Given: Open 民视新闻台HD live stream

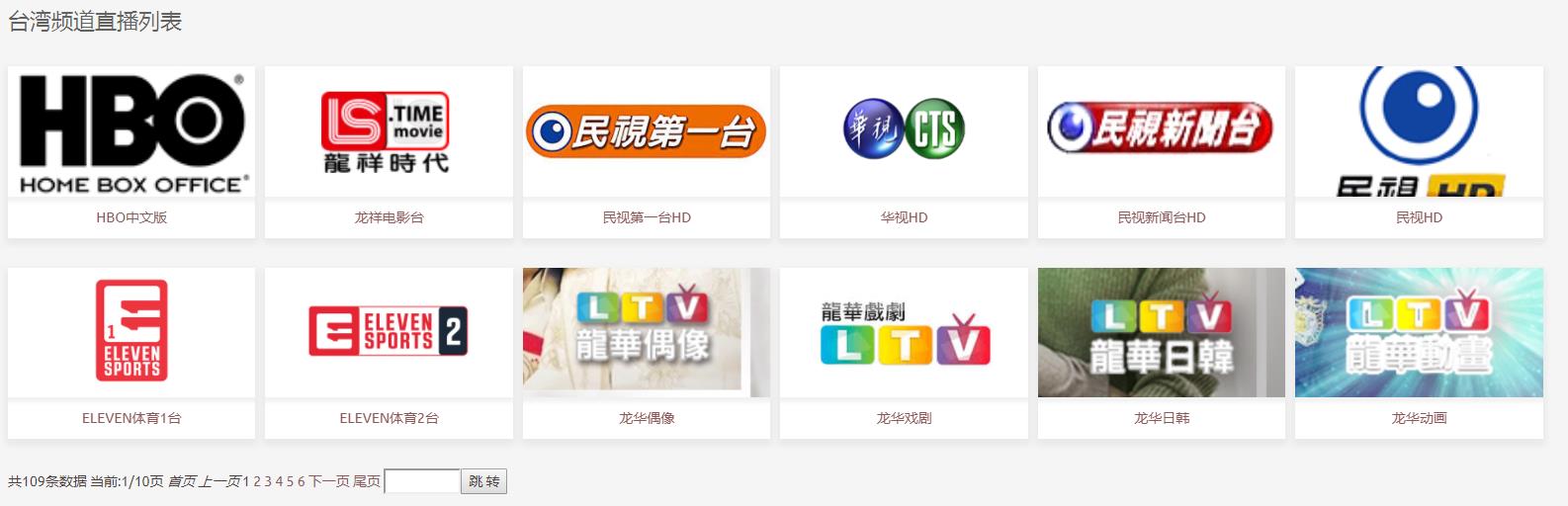Looking at the screenshot, I should [1162, 132].
